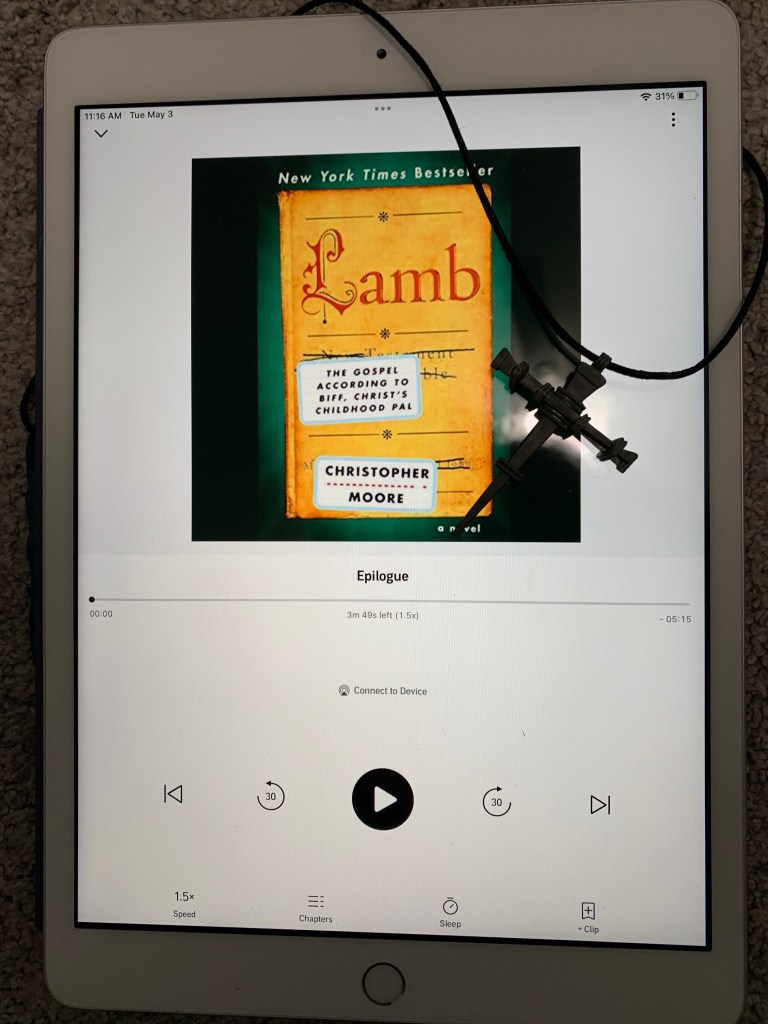Collapse the player with the down chevron
This screenshot has width=768, height=1024.
coord(100,133)
